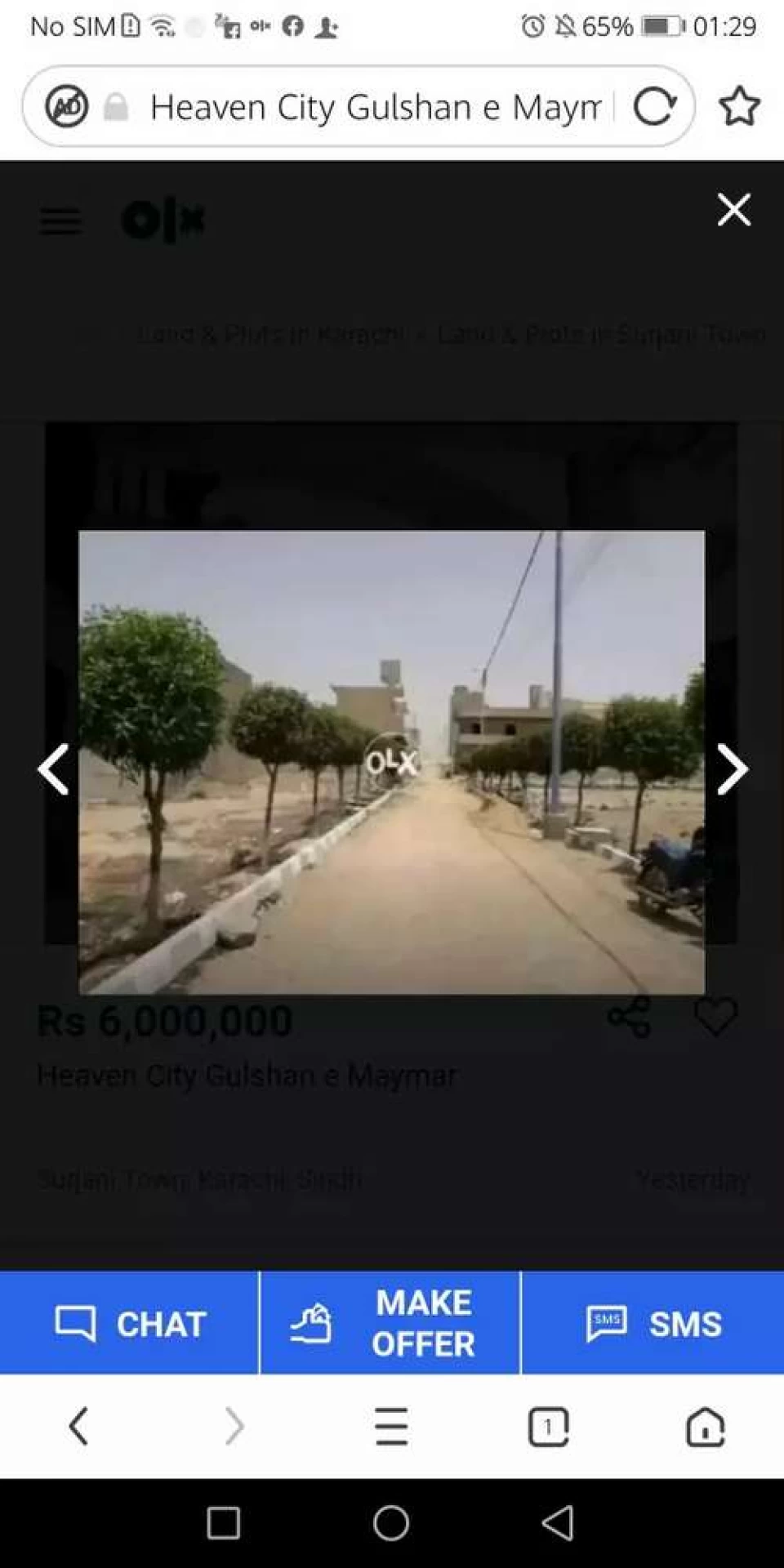Open the ad blocker icon

click(x=67, y=107)
